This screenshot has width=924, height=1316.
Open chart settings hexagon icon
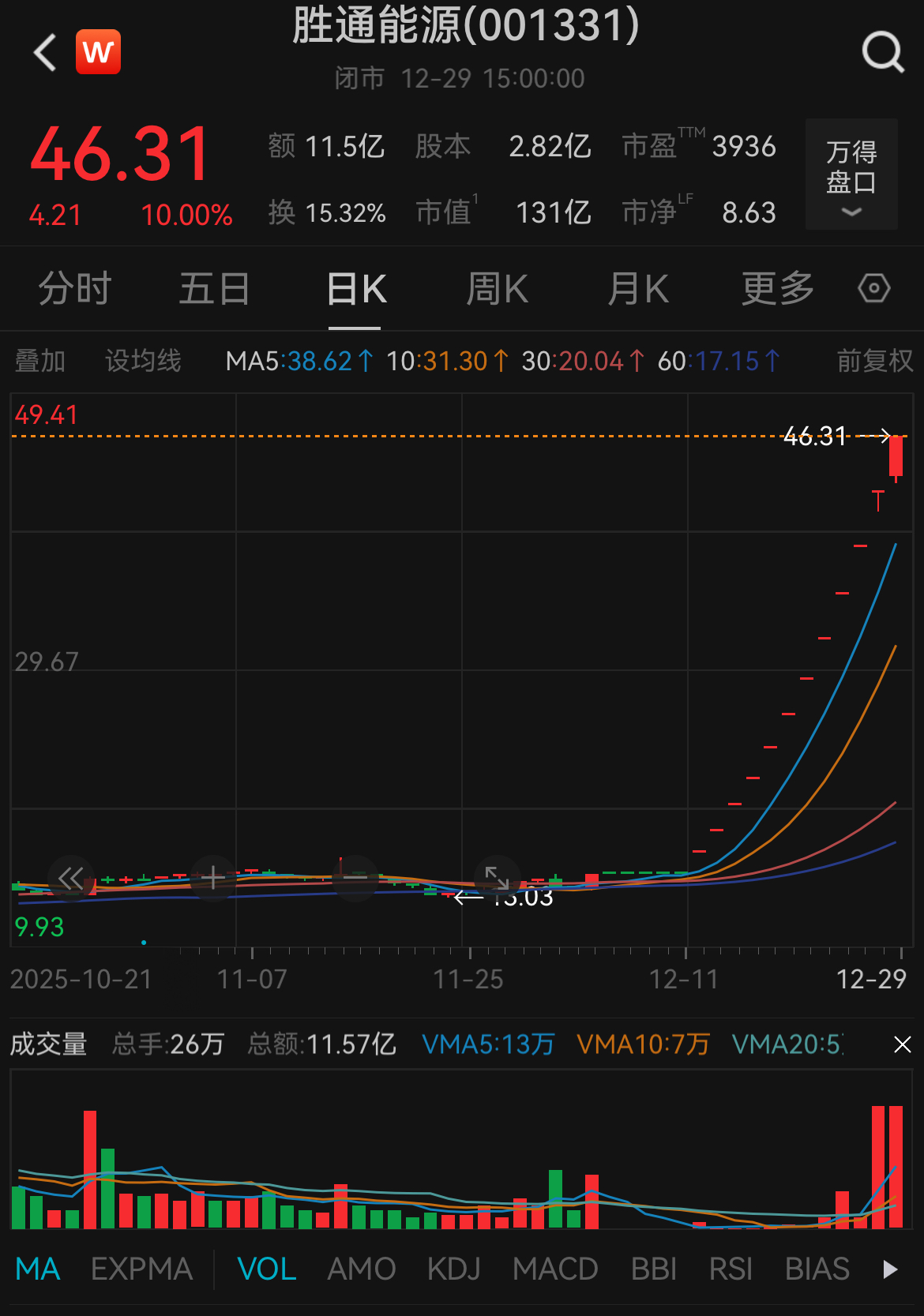click(x=874, y=288)
